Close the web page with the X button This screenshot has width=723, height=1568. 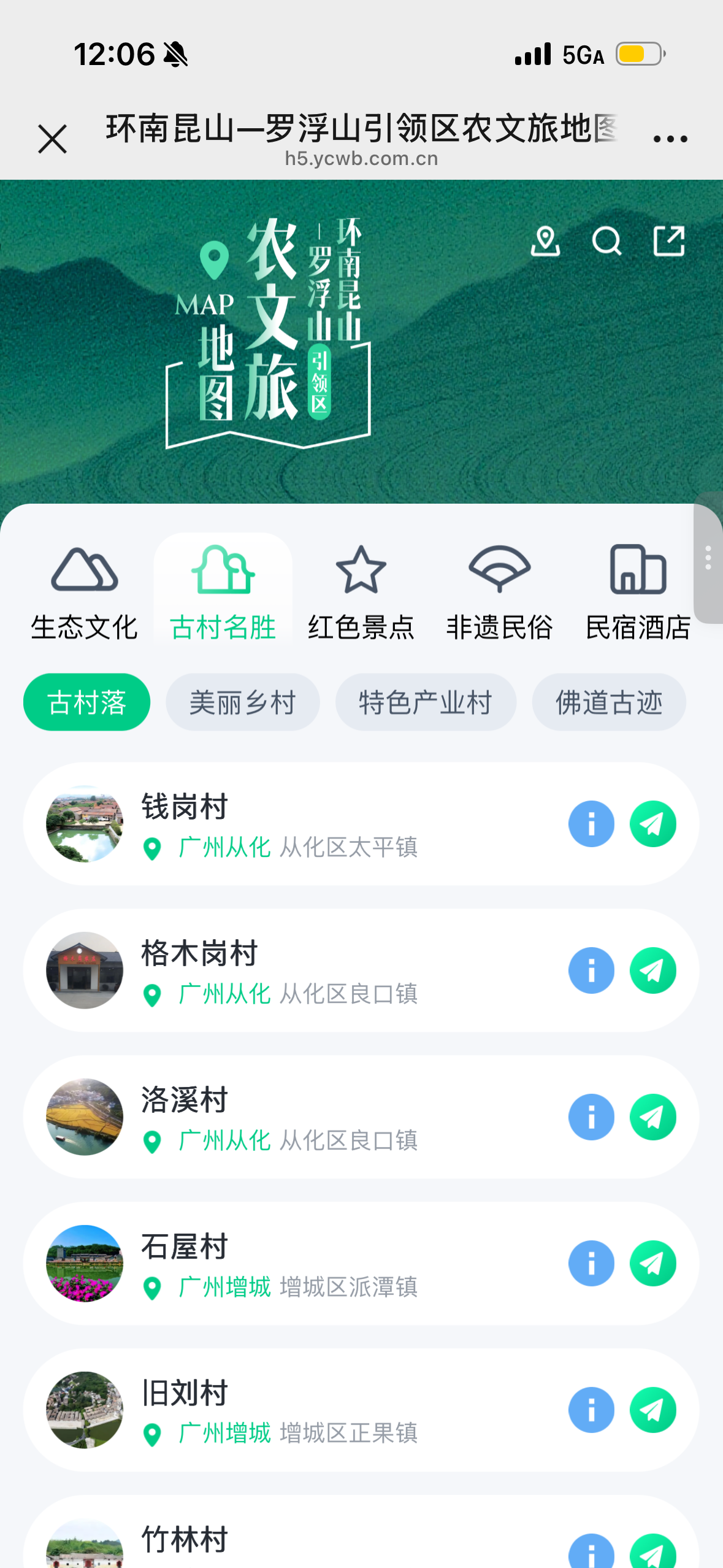coord(53,139)
